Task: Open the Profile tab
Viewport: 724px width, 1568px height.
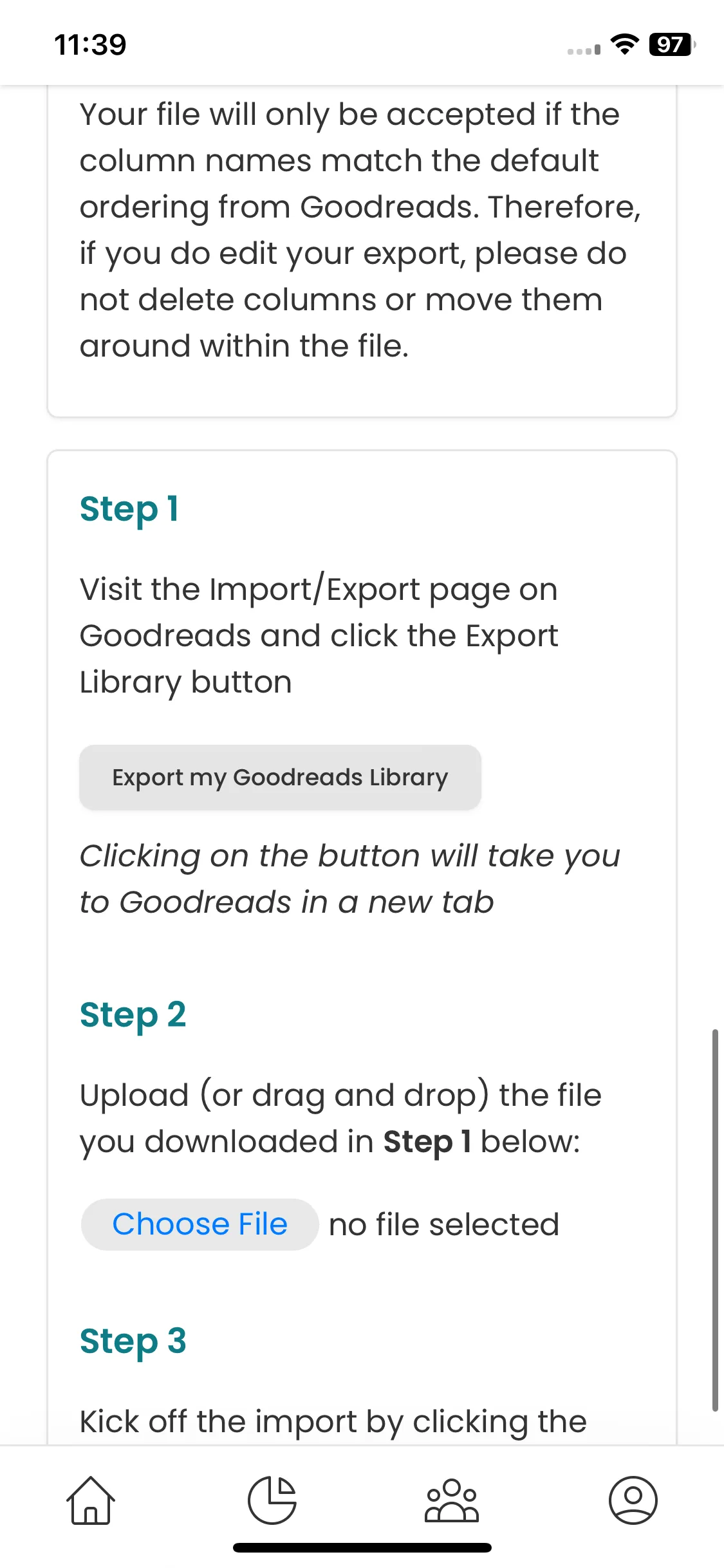Action: coord(633,1500)
